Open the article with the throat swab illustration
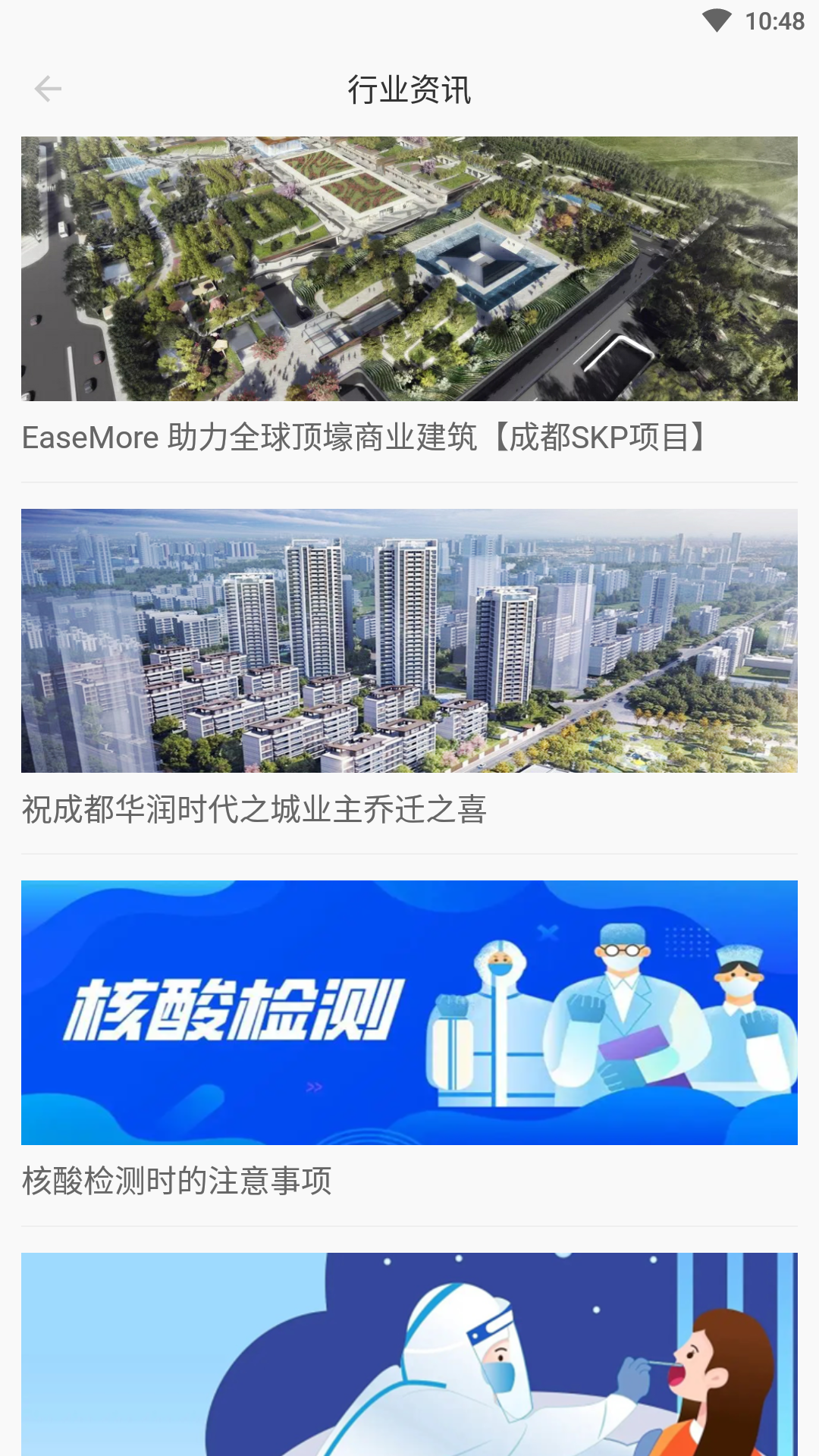Image resolution: width=819 pixels, height=1456 pixels. 409,1357
